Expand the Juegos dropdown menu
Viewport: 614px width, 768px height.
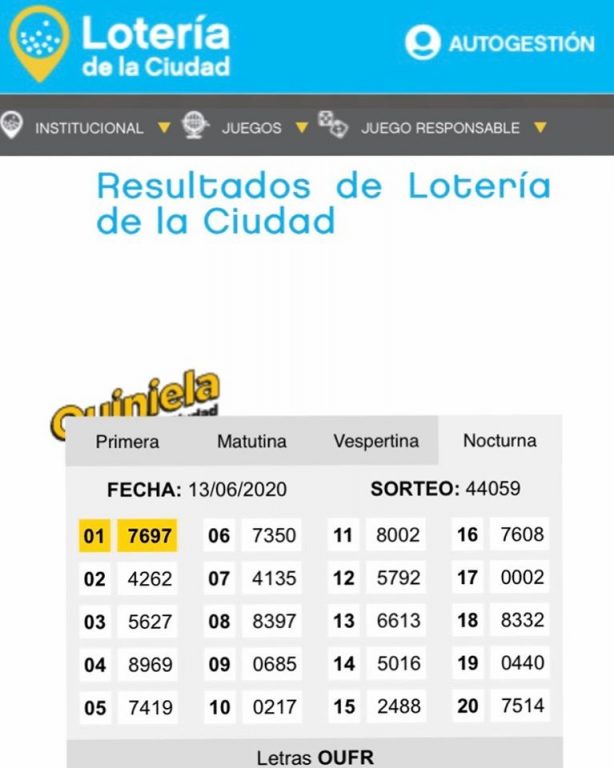click(251, 128)
